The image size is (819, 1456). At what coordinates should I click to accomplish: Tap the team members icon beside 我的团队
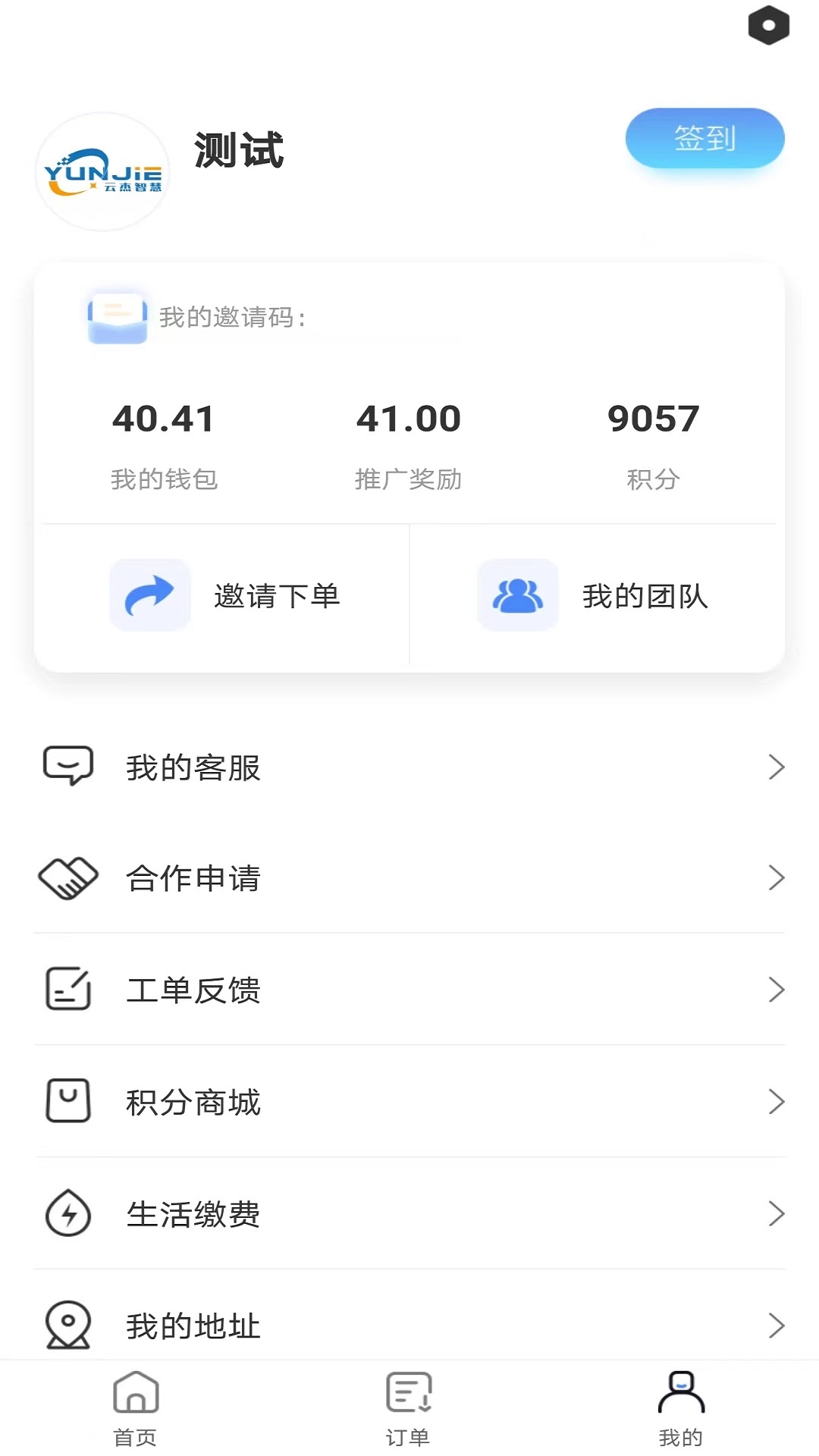coord(516,596)
